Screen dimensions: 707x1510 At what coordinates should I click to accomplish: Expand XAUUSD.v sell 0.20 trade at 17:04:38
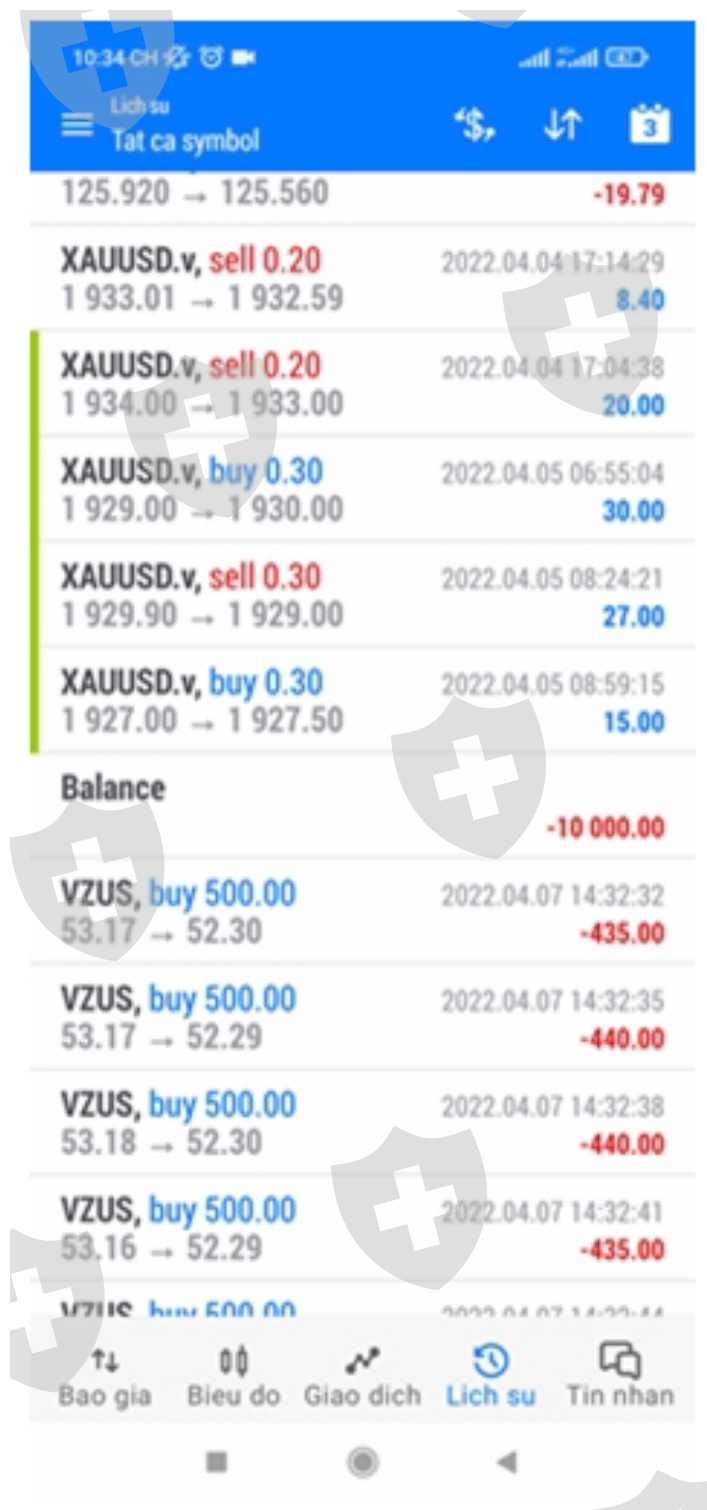[363, 384]
